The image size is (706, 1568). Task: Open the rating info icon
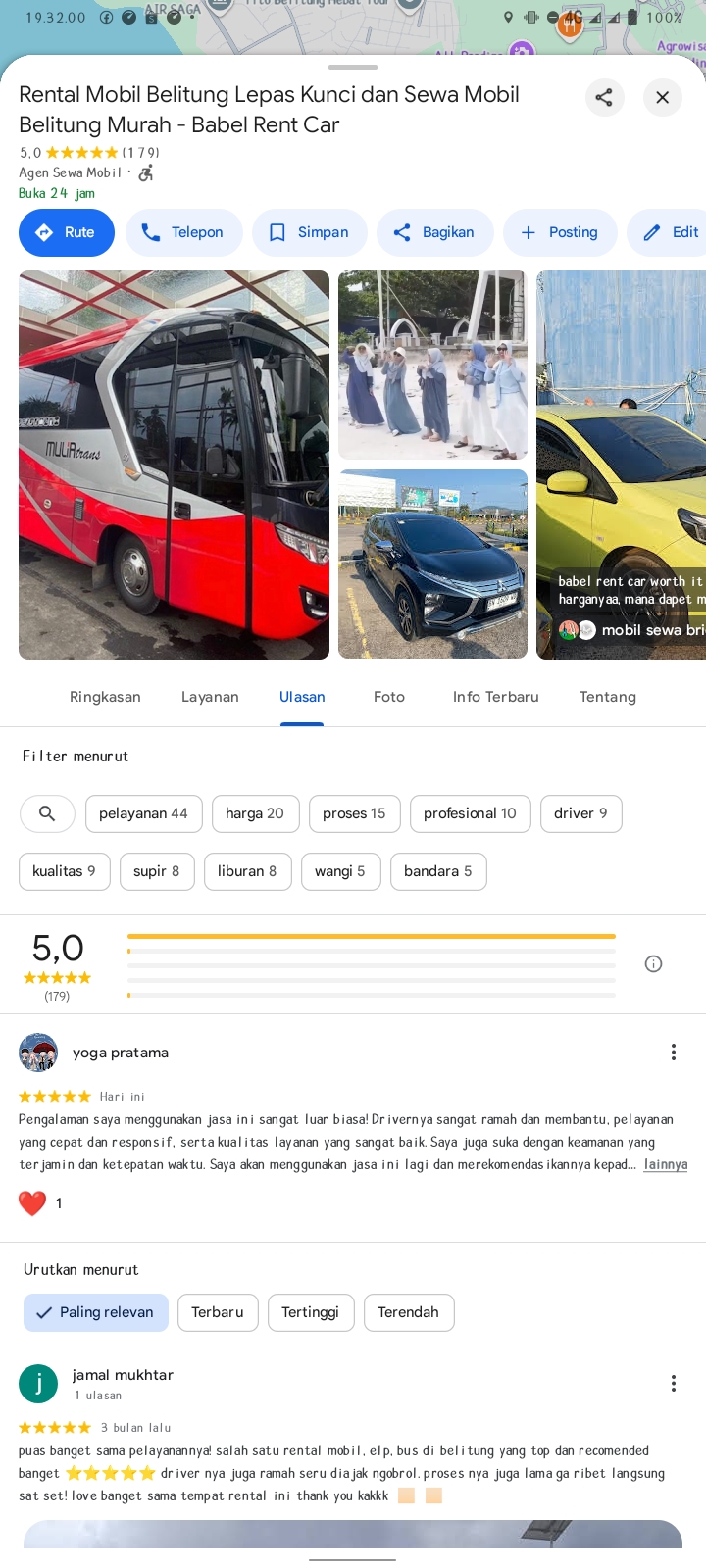pyautogui.click(x=653, y=964)
